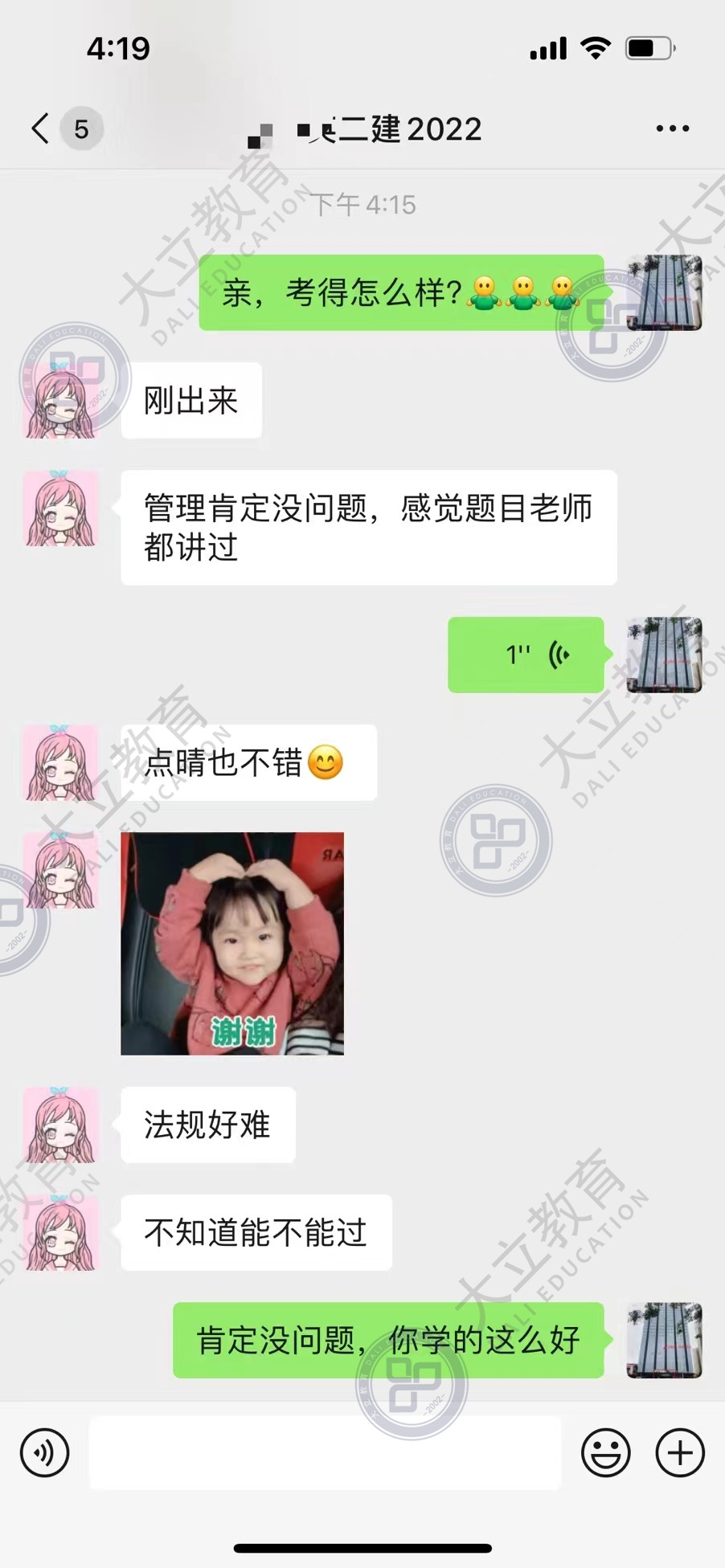Open the pink-haired contact's avatar next to 刚出来
725x1568 pixels.
[x=61, y=401]
